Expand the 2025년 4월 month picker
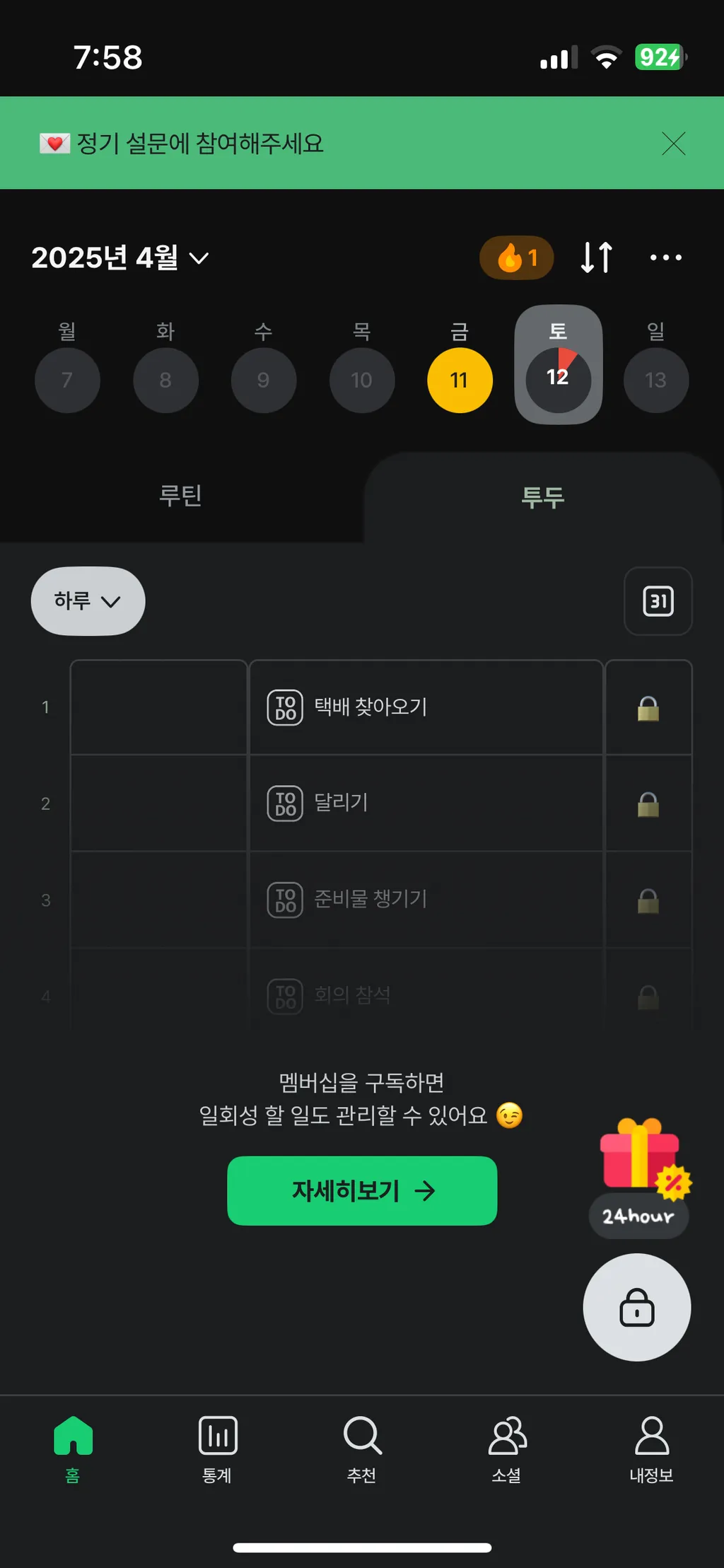 click(x=120, y=257)
